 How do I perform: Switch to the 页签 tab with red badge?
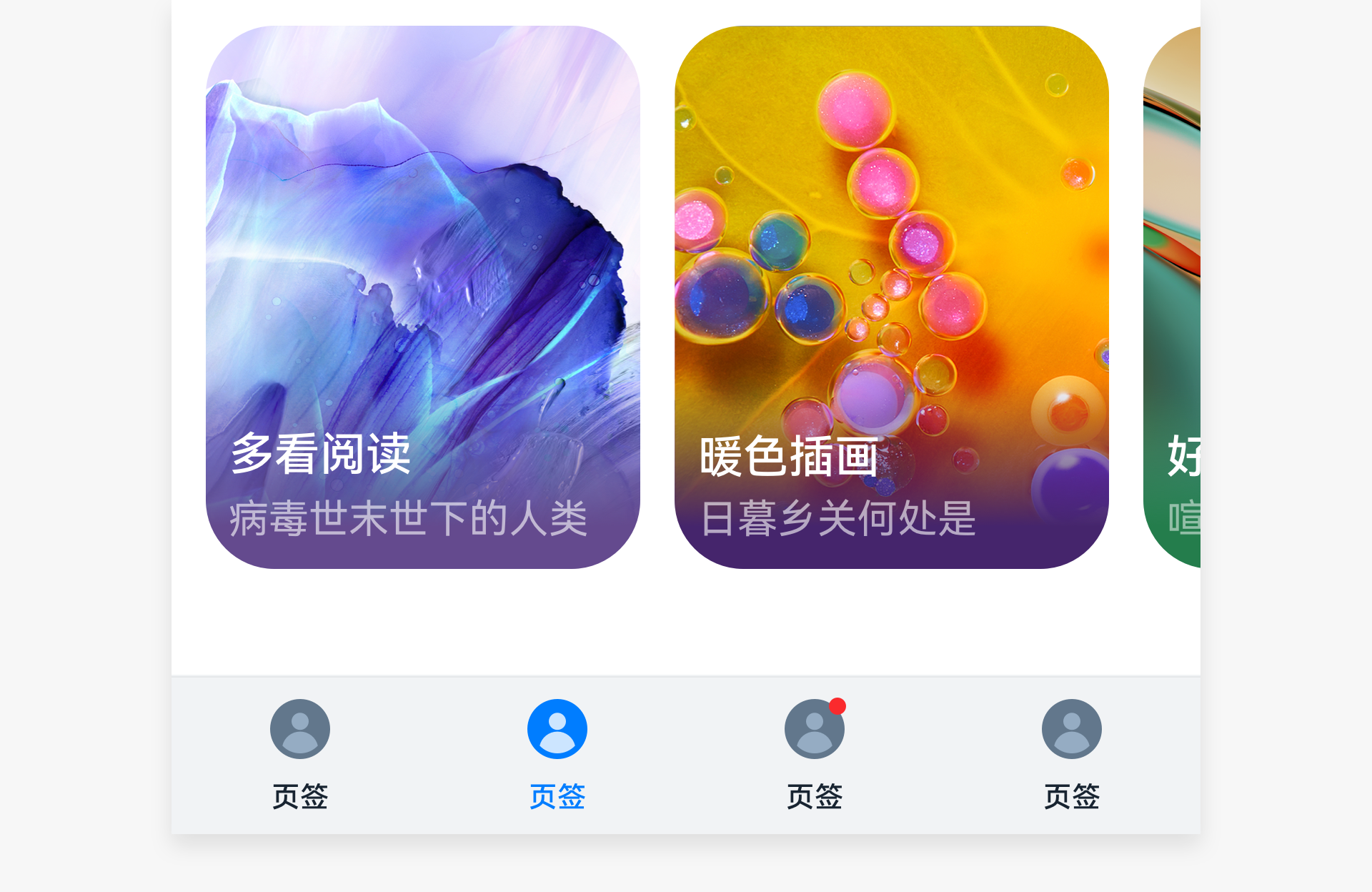pos(814,753)
